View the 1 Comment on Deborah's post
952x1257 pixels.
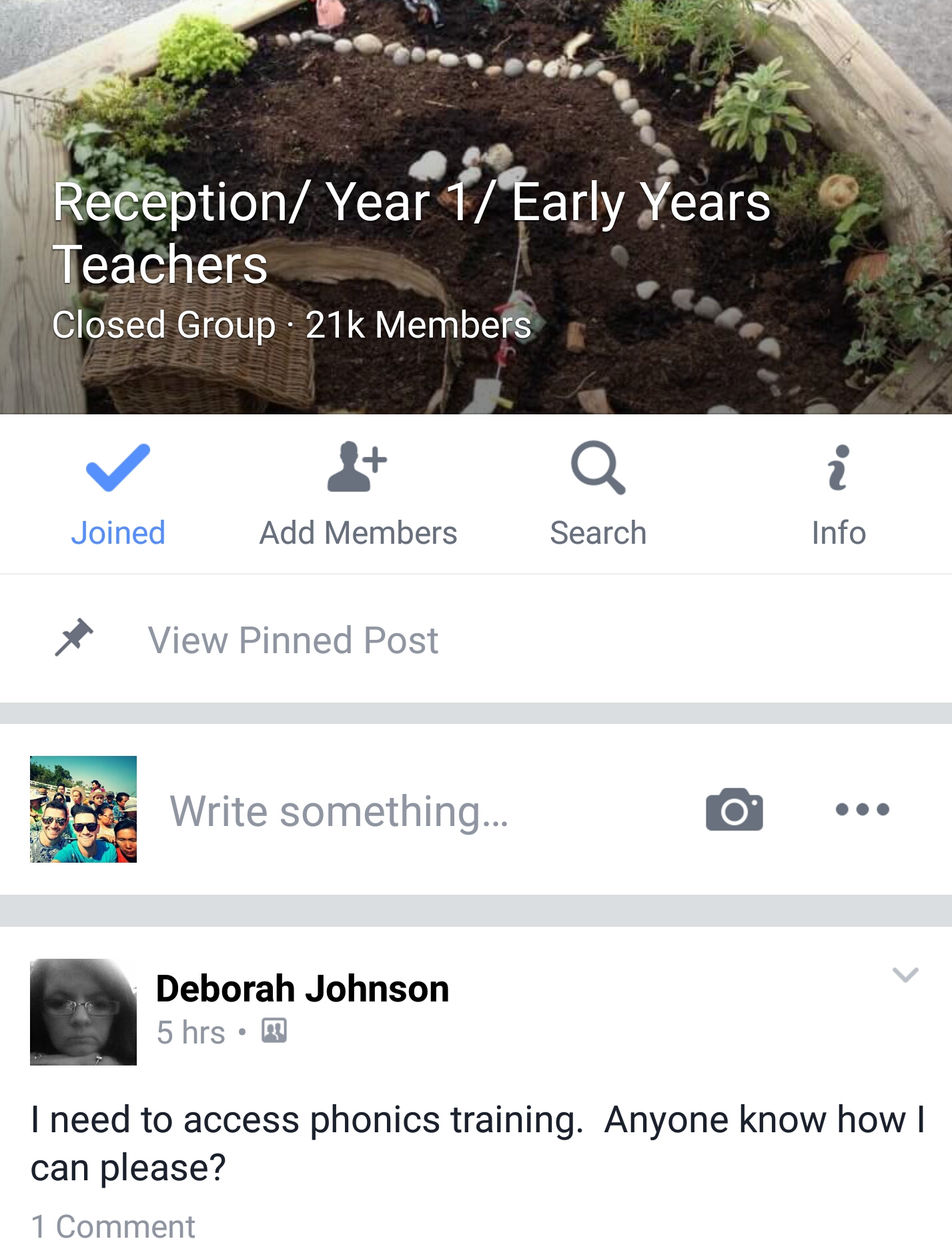[113, 1226]
